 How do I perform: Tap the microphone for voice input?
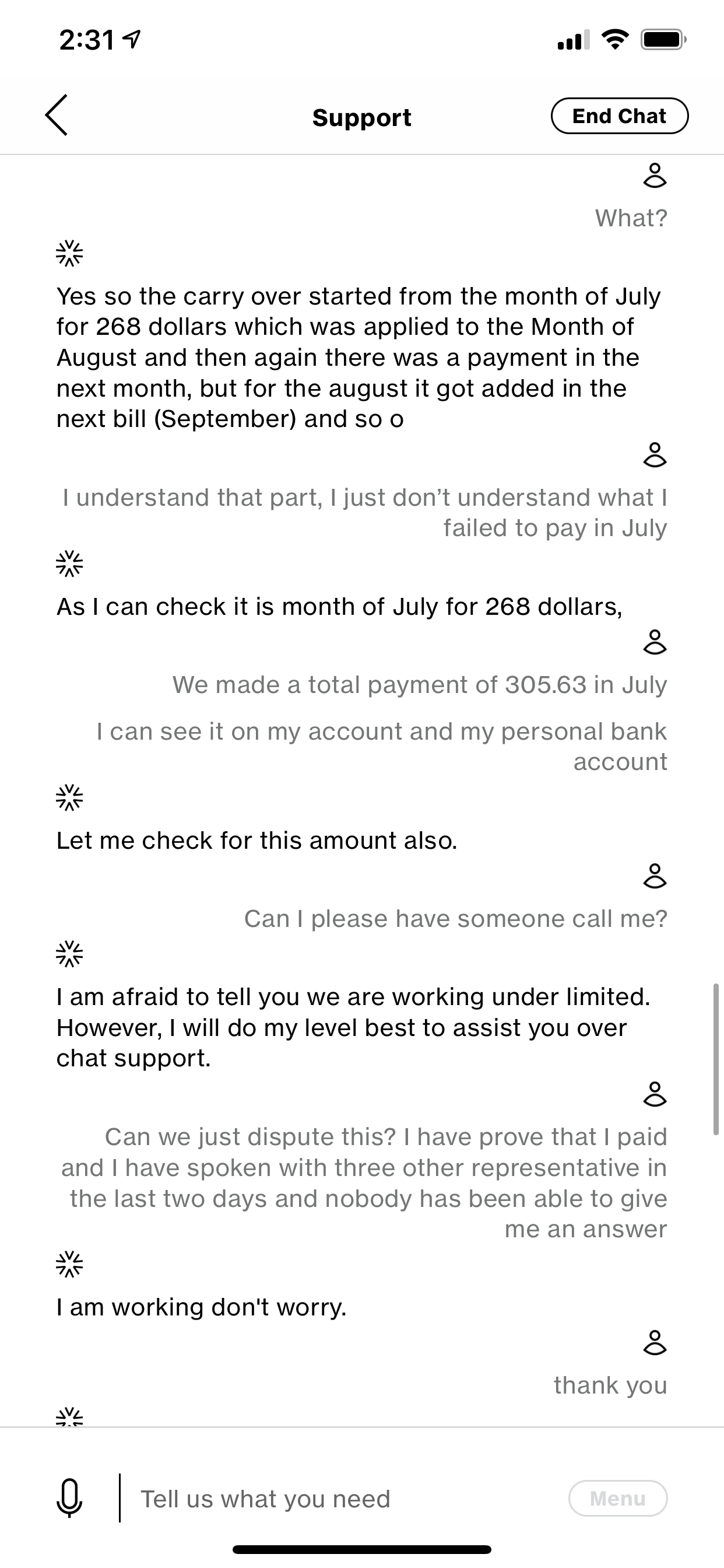tap(69, 1497)
